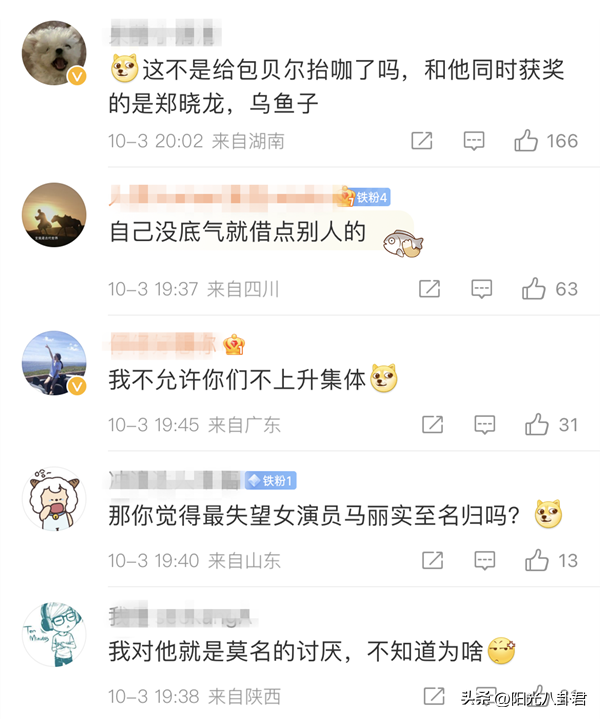This screenshot has width=600, height=719.
Task: Share the comment about 马丽实至名归
Action: pos(432,560)
